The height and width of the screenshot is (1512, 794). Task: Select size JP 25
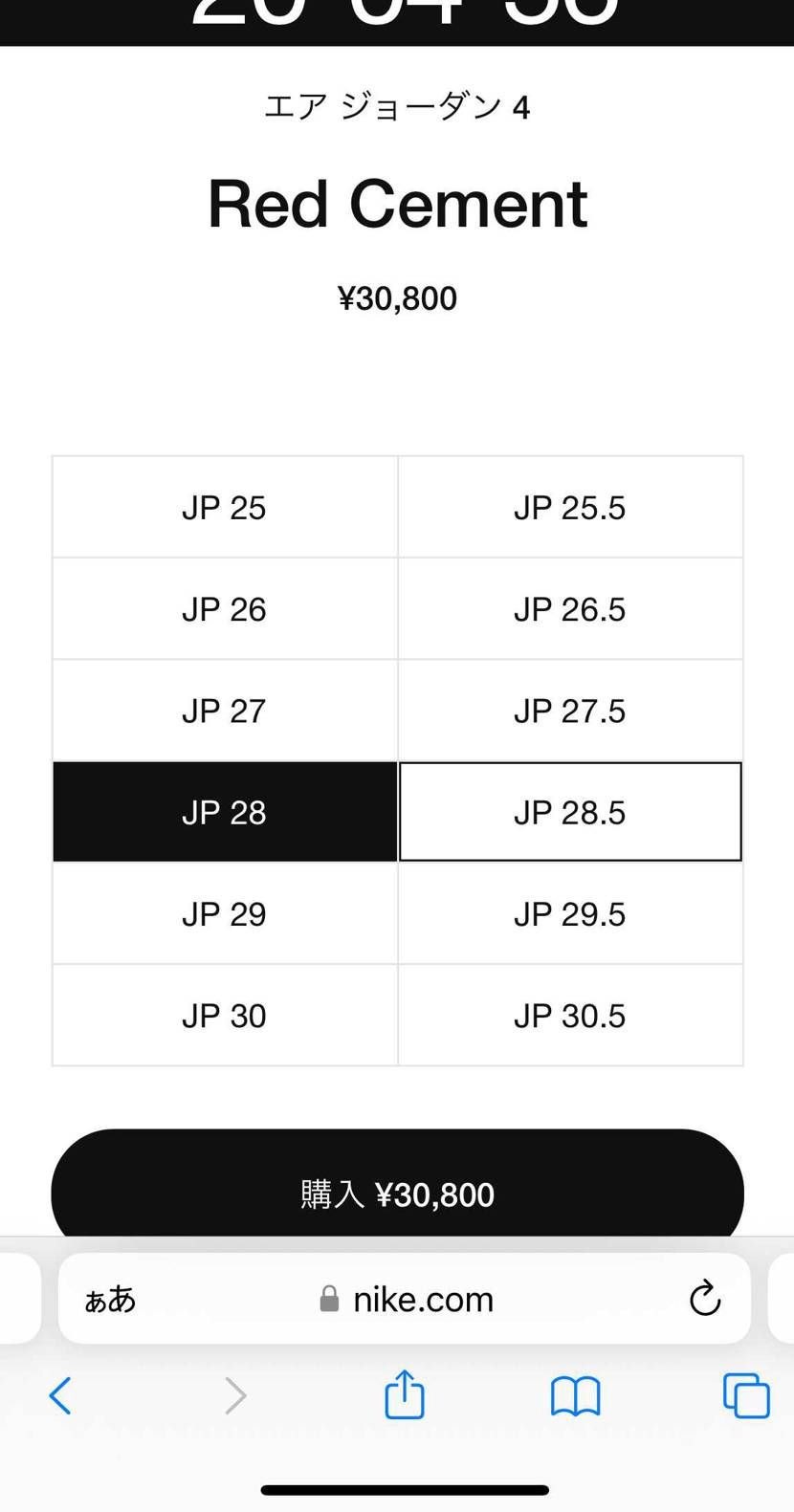[x=225, y=508]
